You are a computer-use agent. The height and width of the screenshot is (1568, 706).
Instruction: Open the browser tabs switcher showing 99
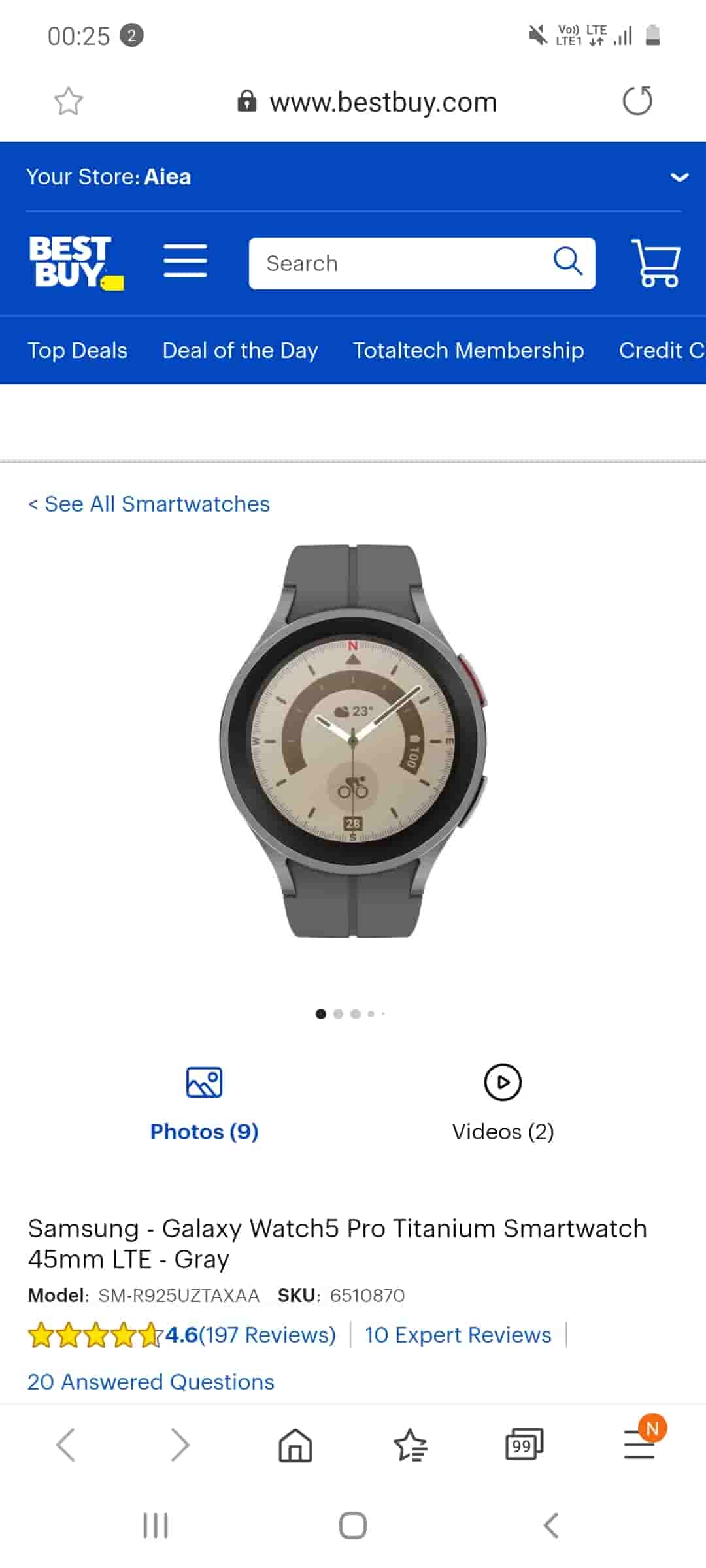point(524,1445)
